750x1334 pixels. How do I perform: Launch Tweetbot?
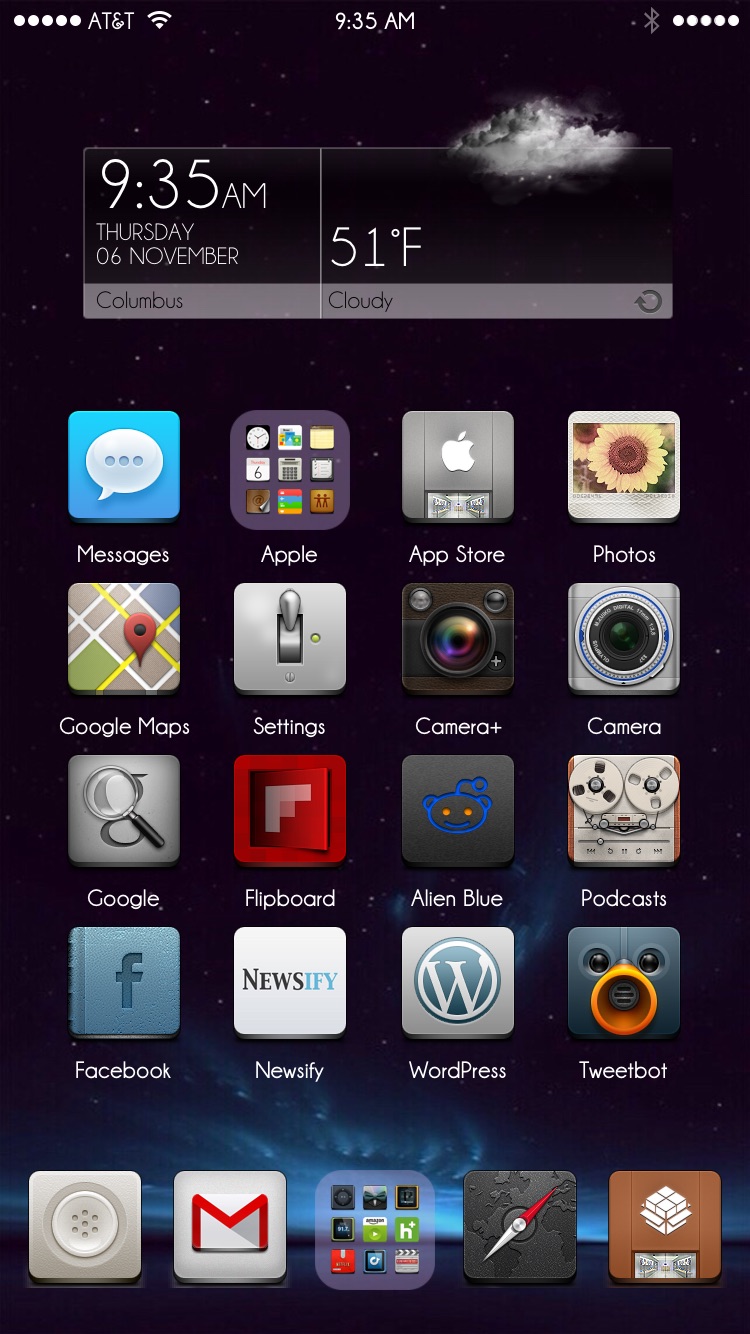(x=624, y=983)
